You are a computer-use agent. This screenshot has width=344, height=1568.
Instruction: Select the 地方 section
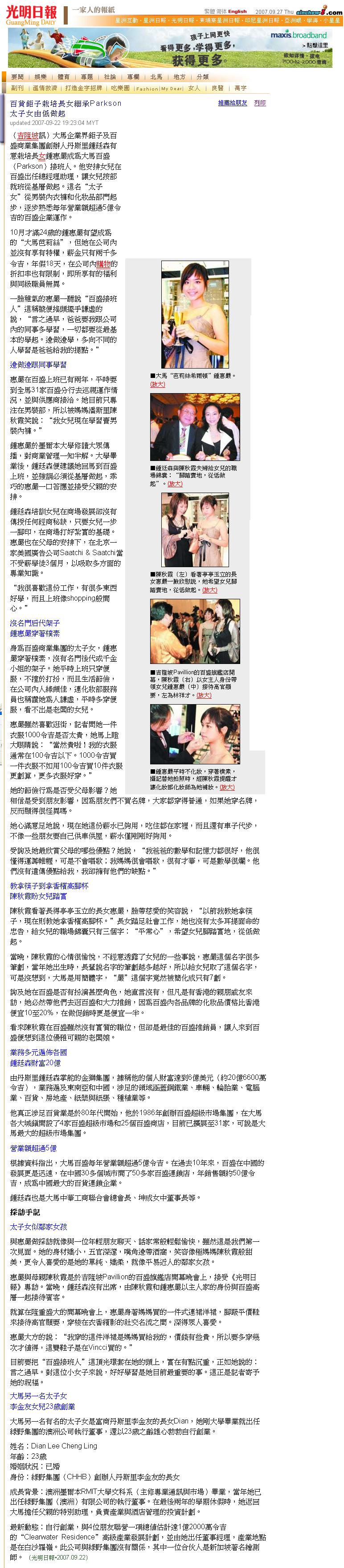tap(179, 77)
